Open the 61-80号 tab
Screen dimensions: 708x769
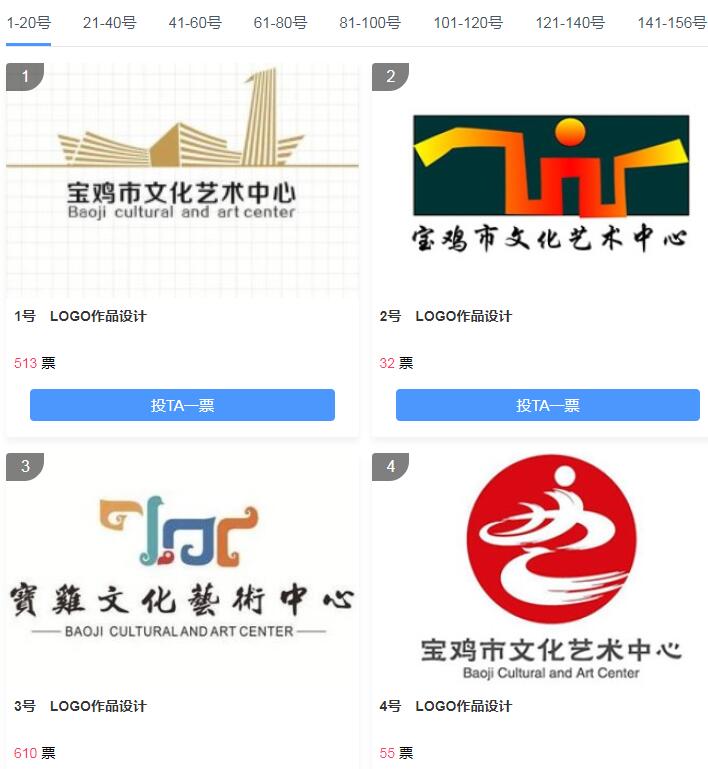tap(280, 22)
